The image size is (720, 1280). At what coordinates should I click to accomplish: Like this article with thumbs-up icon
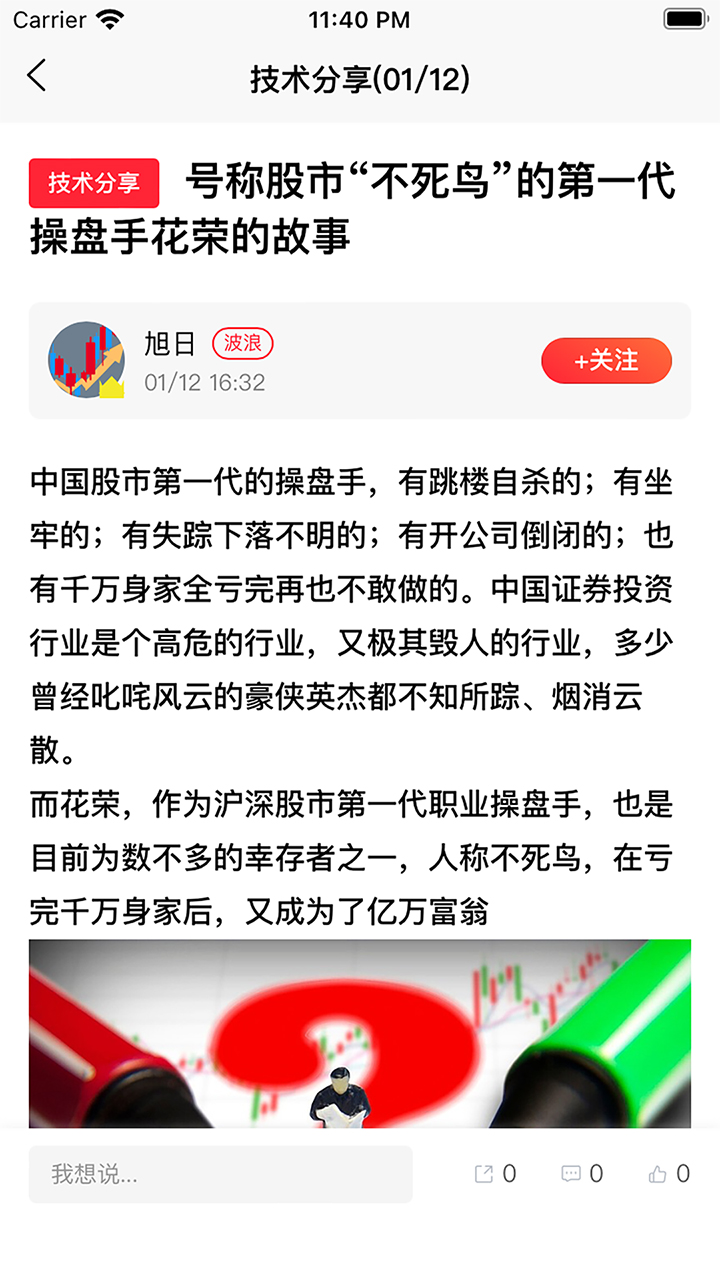click(x=658, y=1174)
